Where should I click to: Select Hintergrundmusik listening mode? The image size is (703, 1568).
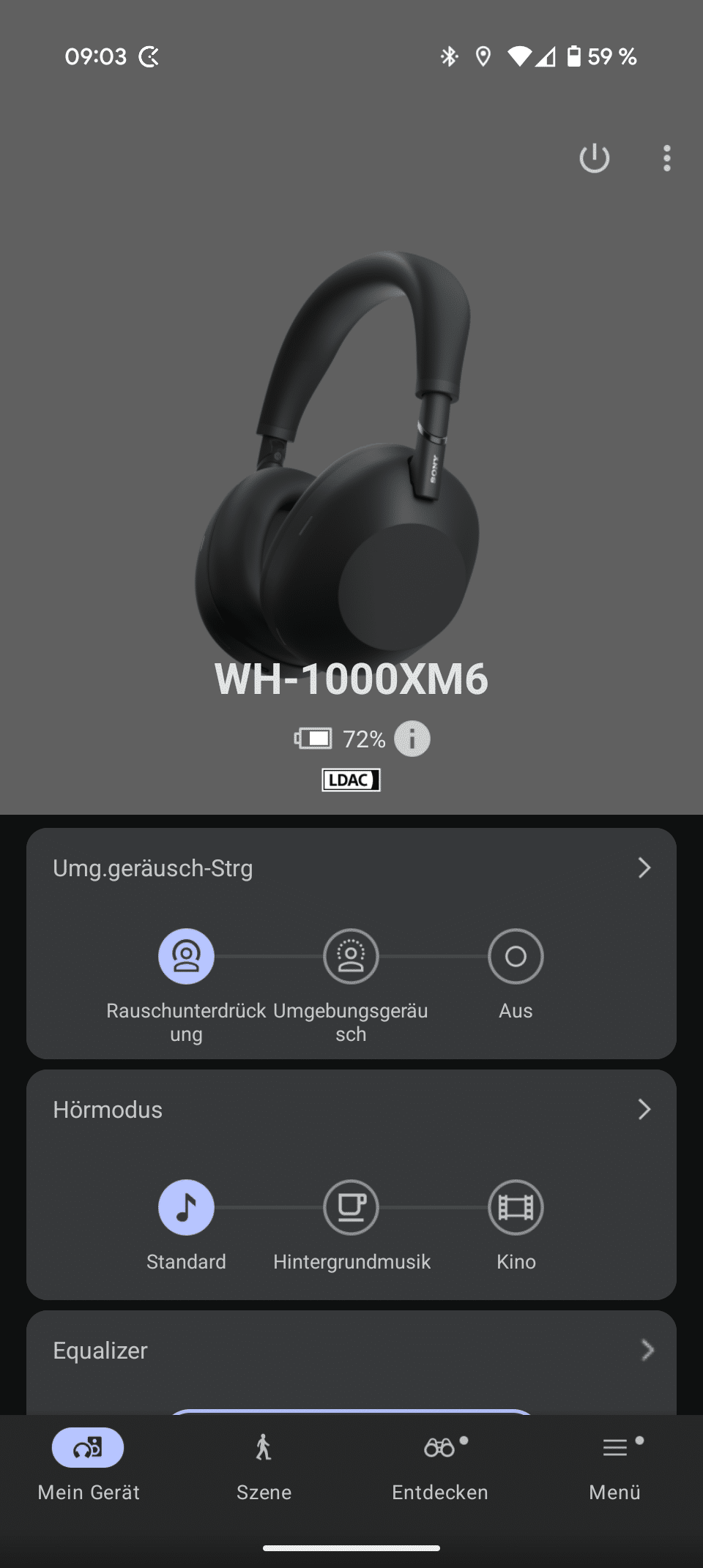pyautogui.click(x=351, y=1207)
